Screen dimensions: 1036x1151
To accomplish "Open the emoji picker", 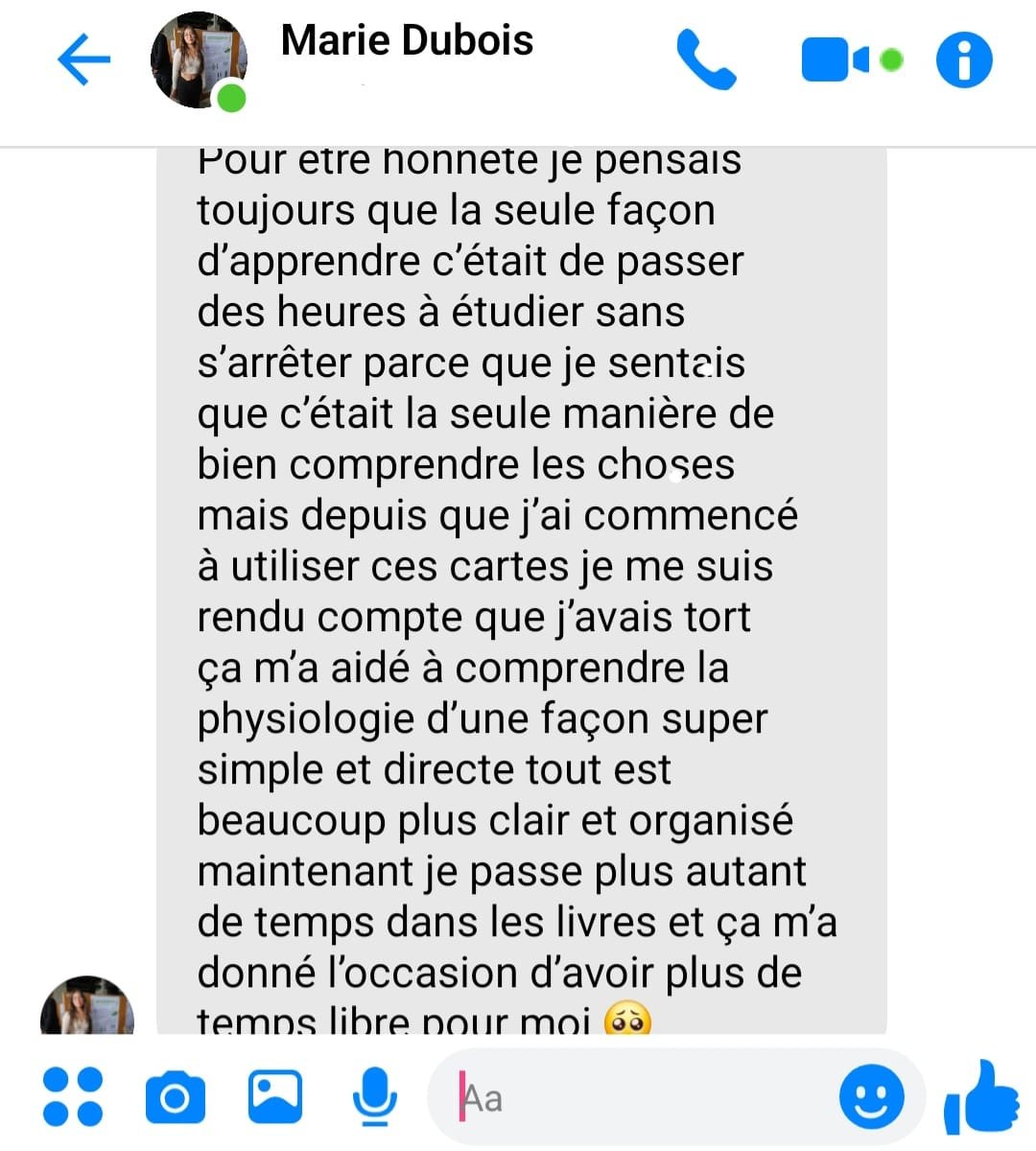I will tap(871, 1097).
